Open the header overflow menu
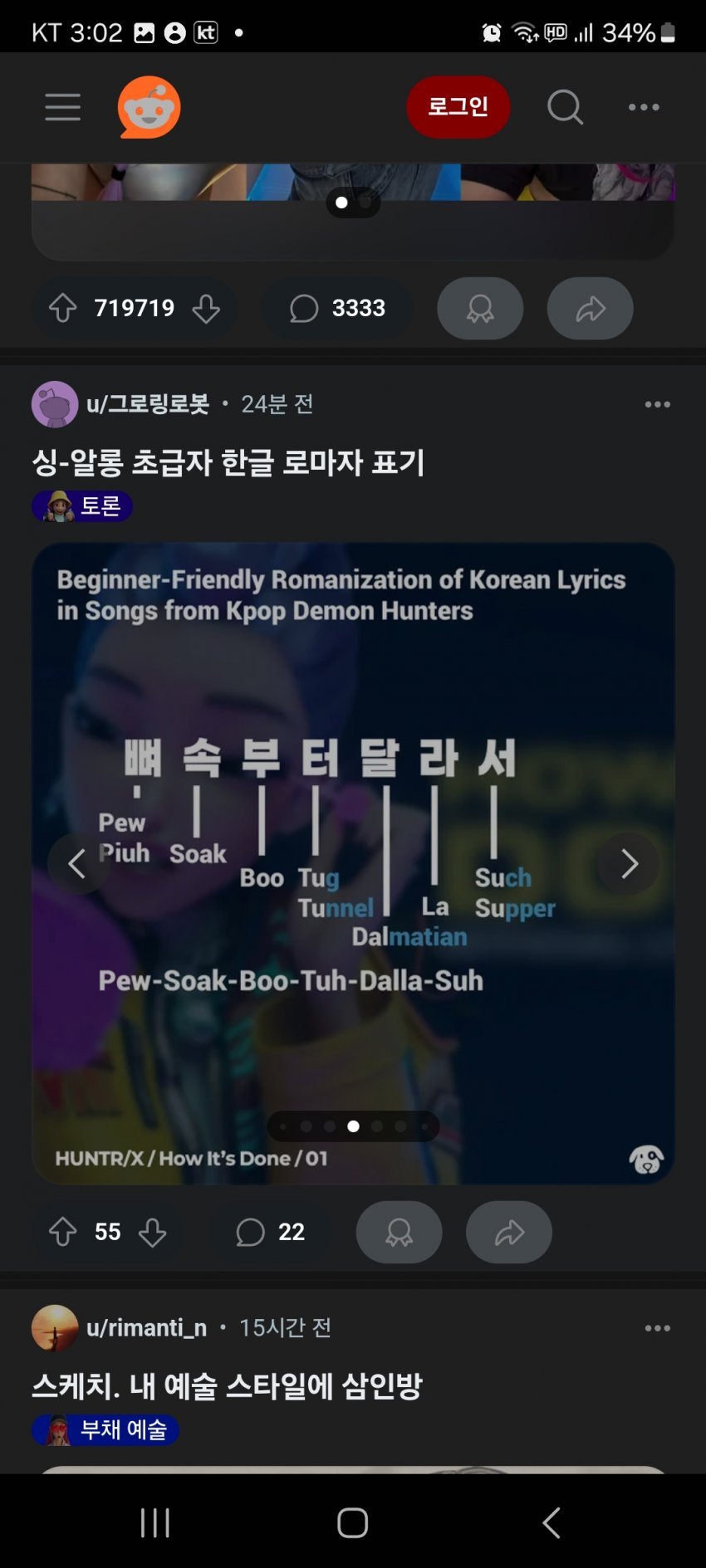Screen dimensions: 706x1568 coord(644,107)
